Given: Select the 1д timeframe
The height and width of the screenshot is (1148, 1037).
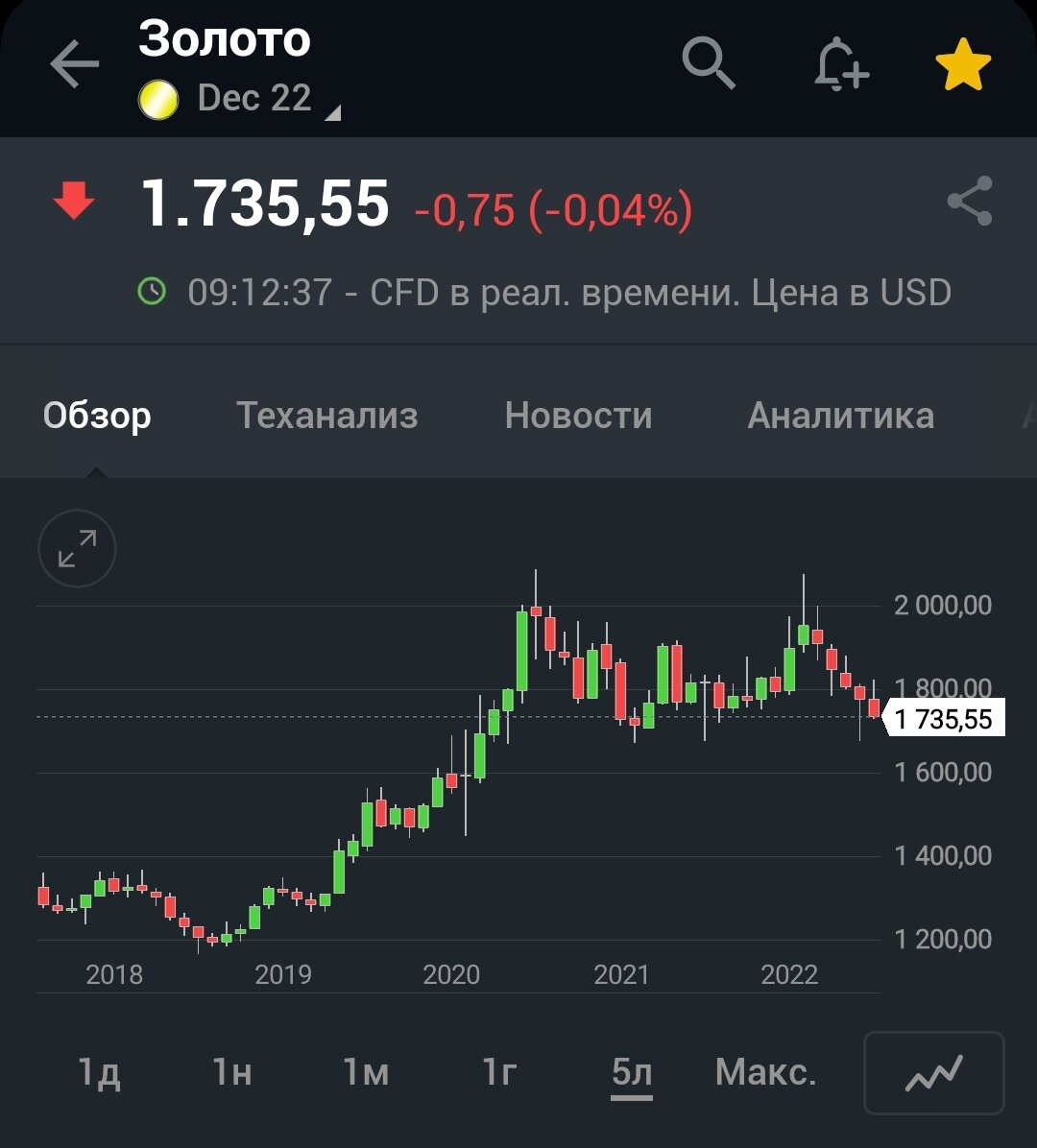Looking at the screenshot, I should 95,1072.
